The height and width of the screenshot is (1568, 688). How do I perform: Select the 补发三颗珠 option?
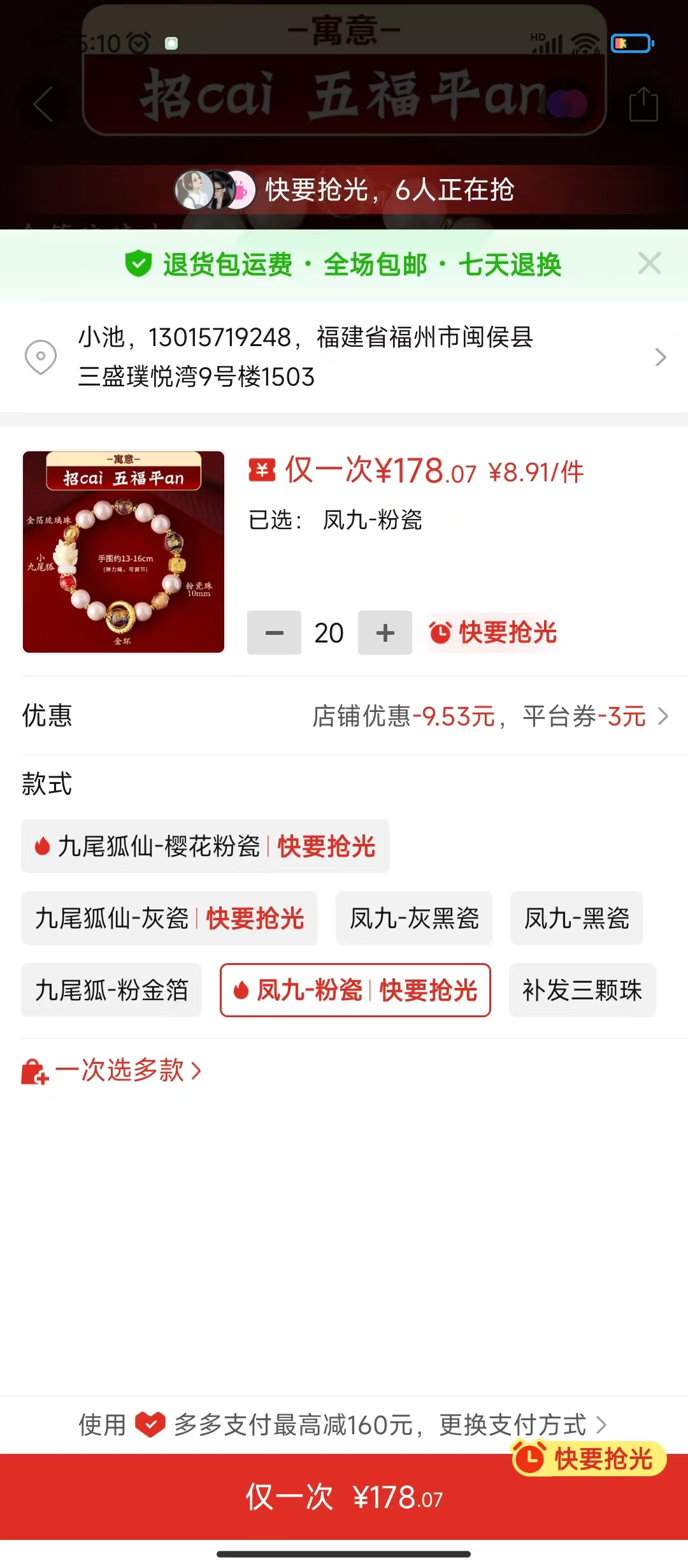click(582, 991)
